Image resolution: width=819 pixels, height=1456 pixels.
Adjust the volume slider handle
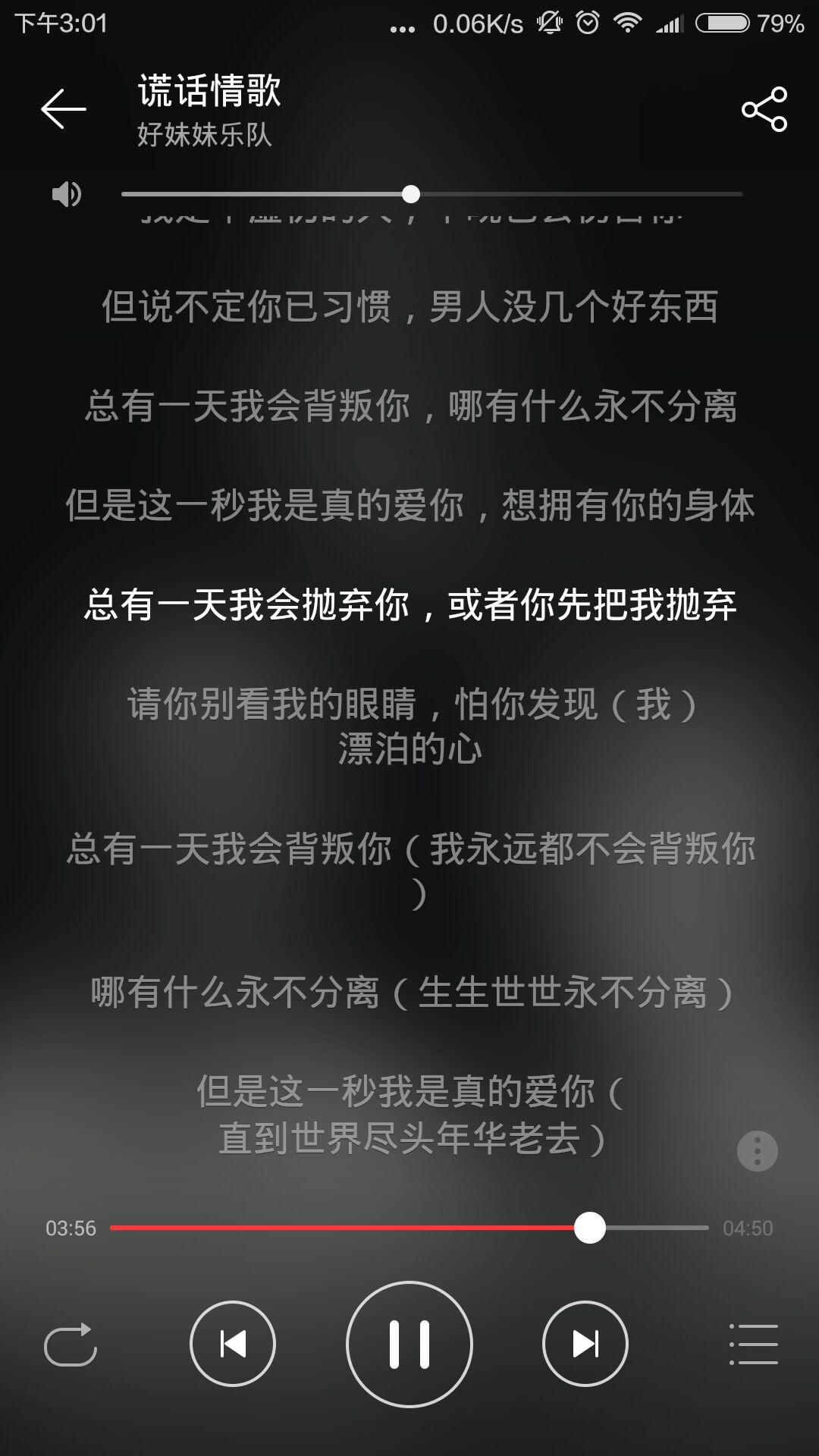click(412, 195)
